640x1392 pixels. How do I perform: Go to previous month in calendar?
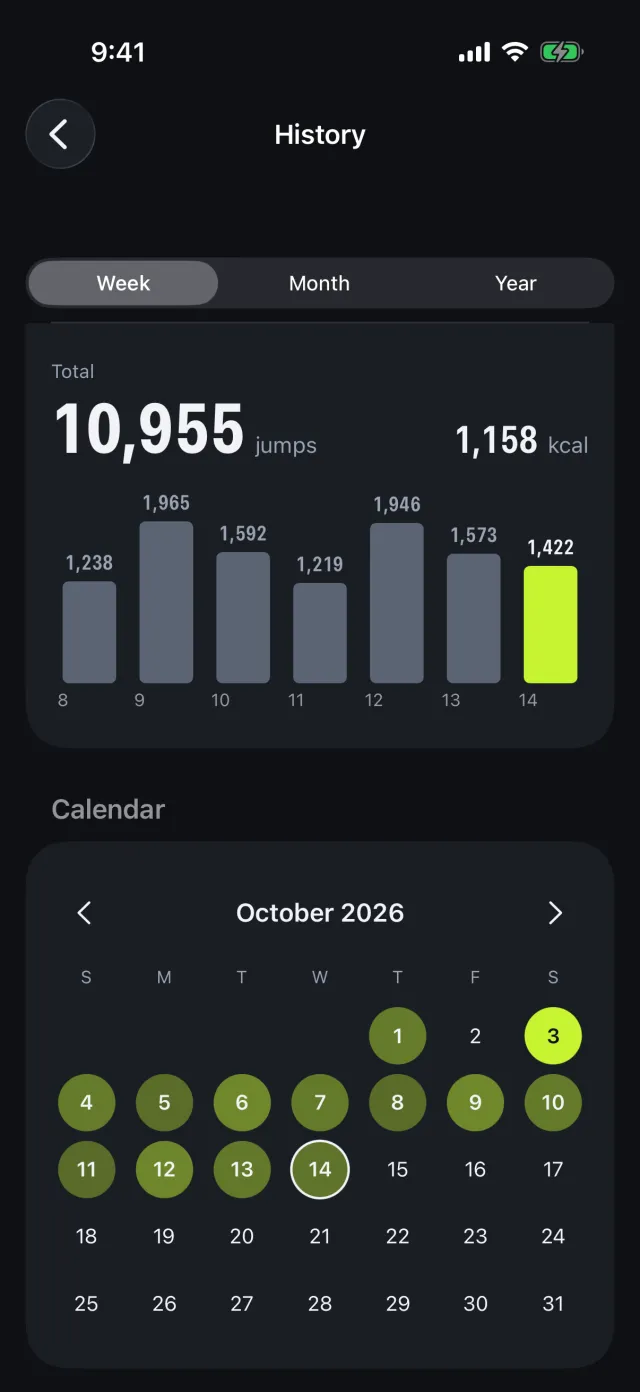(84, 912)
